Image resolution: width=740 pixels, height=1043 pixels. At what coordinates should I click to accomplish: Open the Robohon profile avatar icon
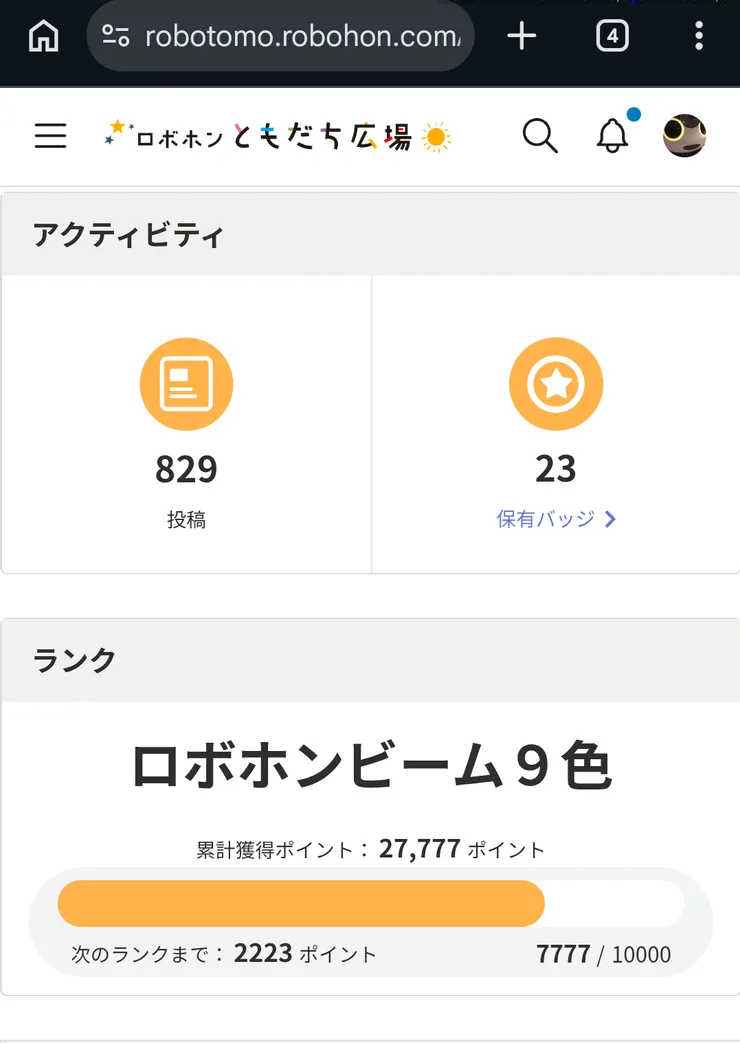(683, 137)
